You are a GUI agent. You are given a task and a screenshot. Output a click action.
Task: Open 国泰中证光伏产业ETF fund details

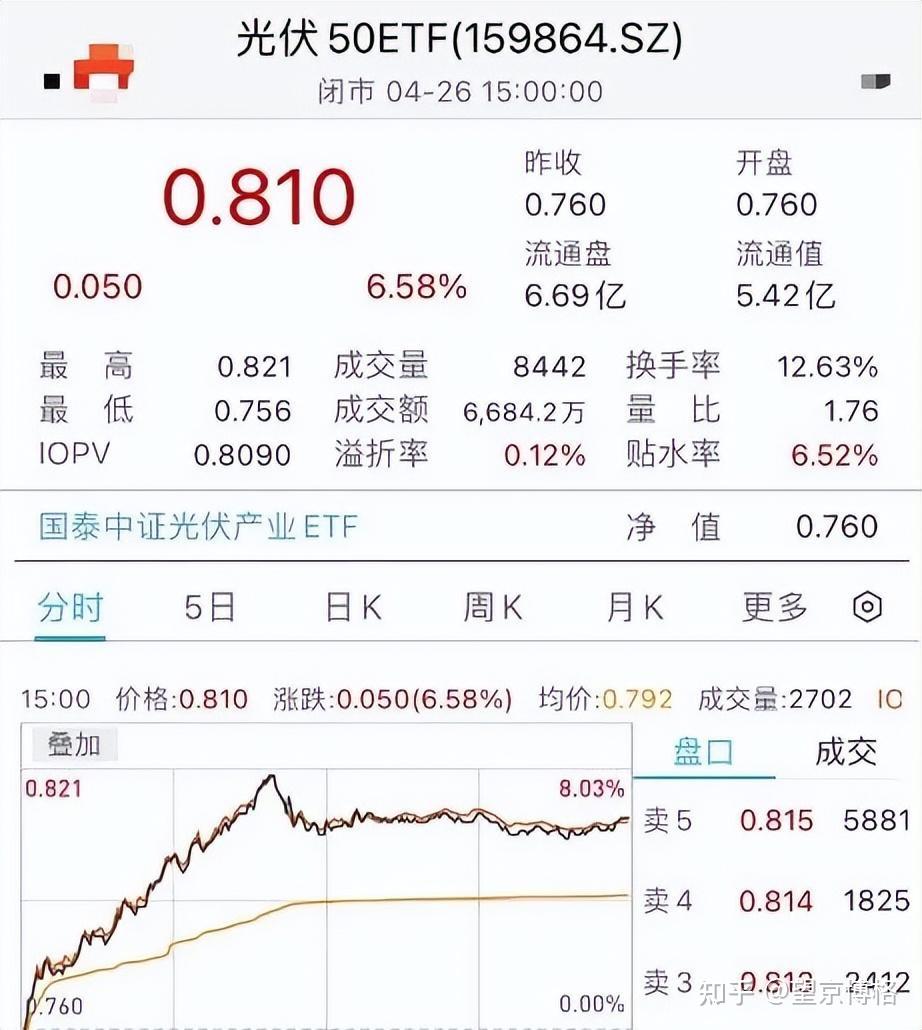click(x=198, y=527)
